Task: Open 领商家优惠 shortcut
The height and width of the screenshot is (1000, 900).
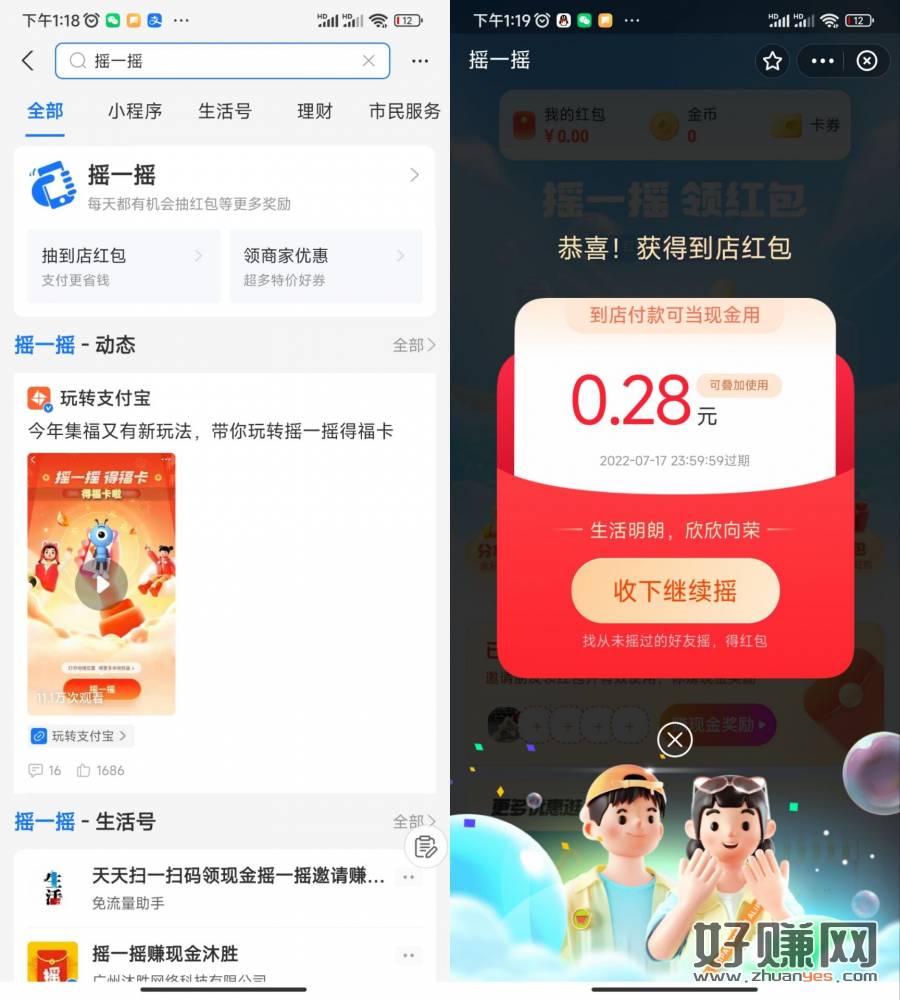Action: tap(325, 266)
